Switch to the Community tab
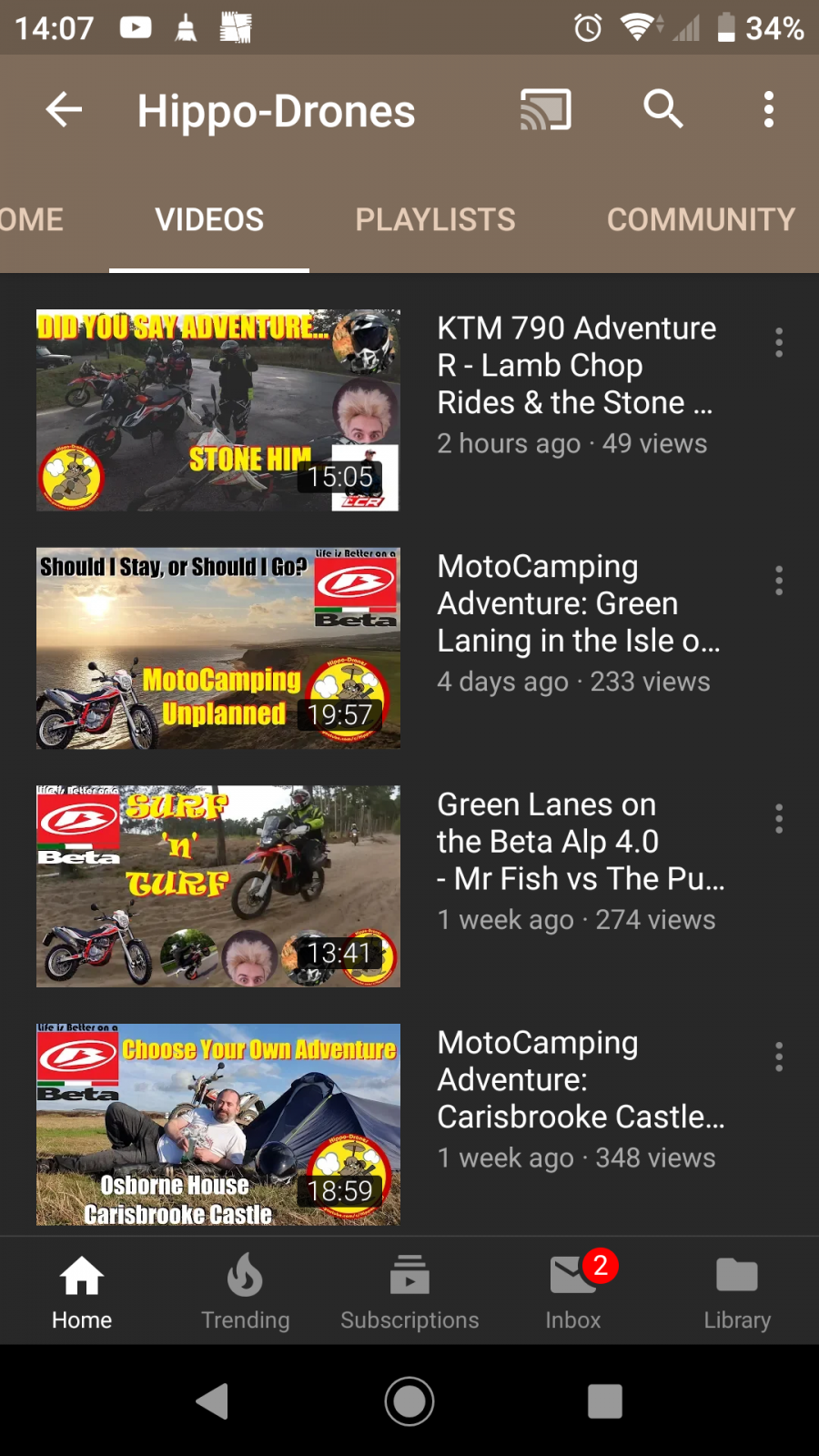The height and width of the screenshot is (1456, 819). tap(701, 219)
